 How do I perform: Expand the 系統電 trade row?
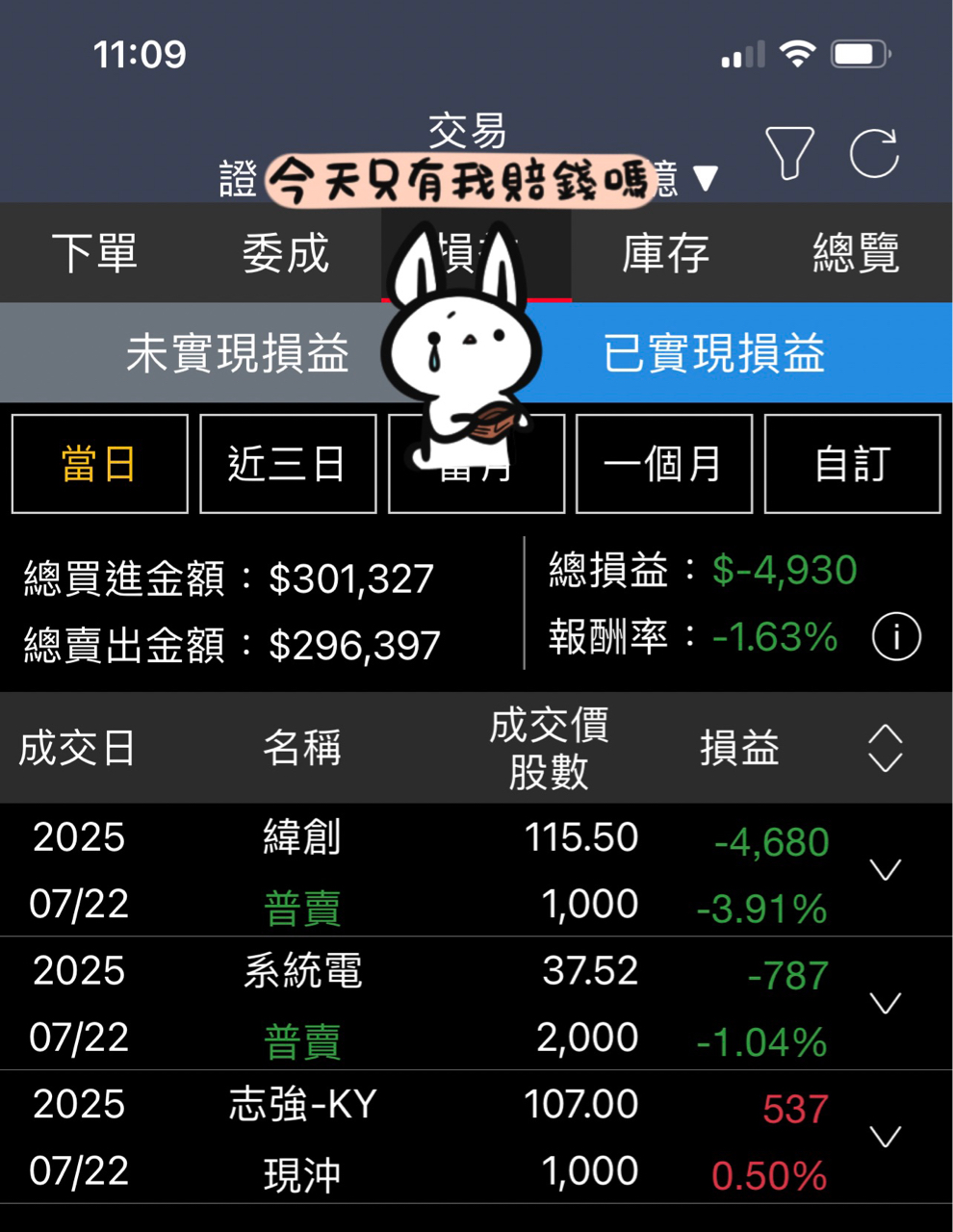(x=885, y=1004)
